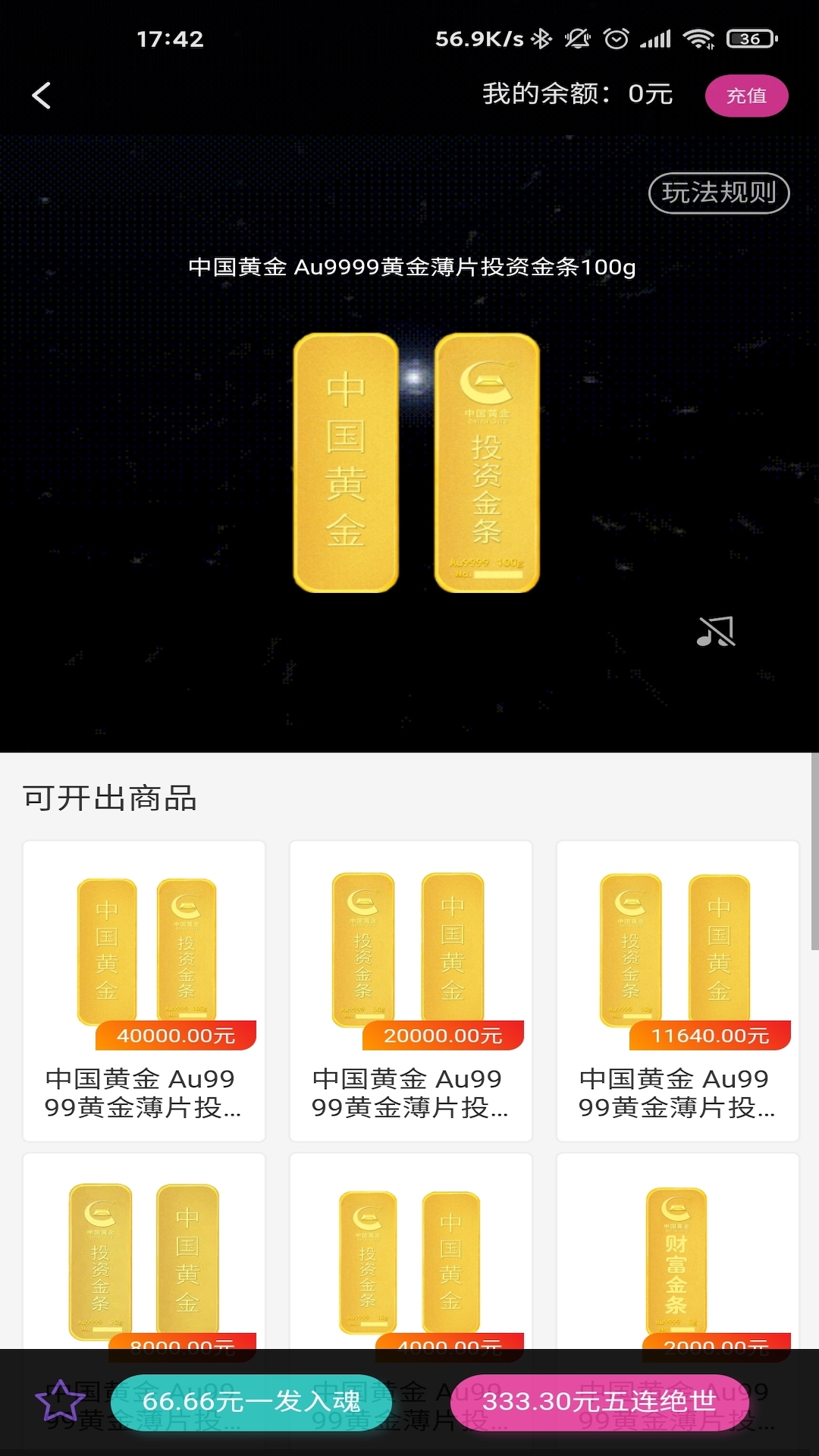Choose 66.66元一发入魂 single draw
The image size is (819, 1456).
[x=251, y=1401]
